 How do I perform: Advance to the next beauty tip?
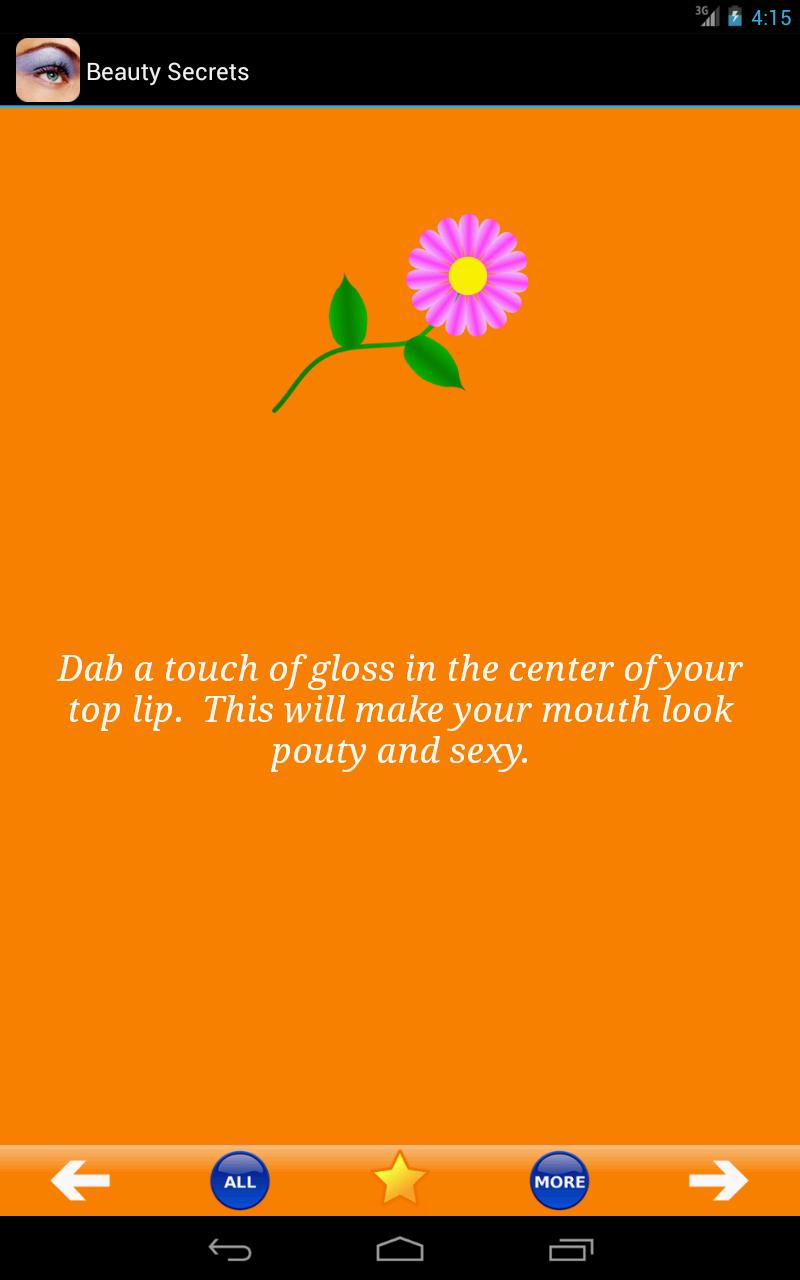718,1180
